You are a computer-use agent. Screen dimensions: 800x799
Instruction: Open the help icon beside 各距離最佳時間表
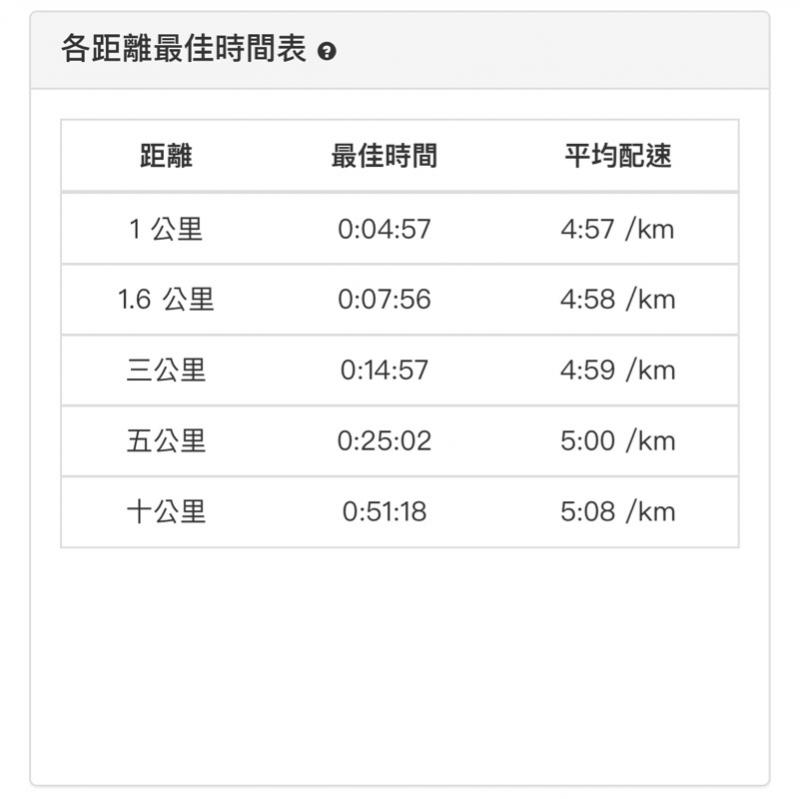point(326,52)
